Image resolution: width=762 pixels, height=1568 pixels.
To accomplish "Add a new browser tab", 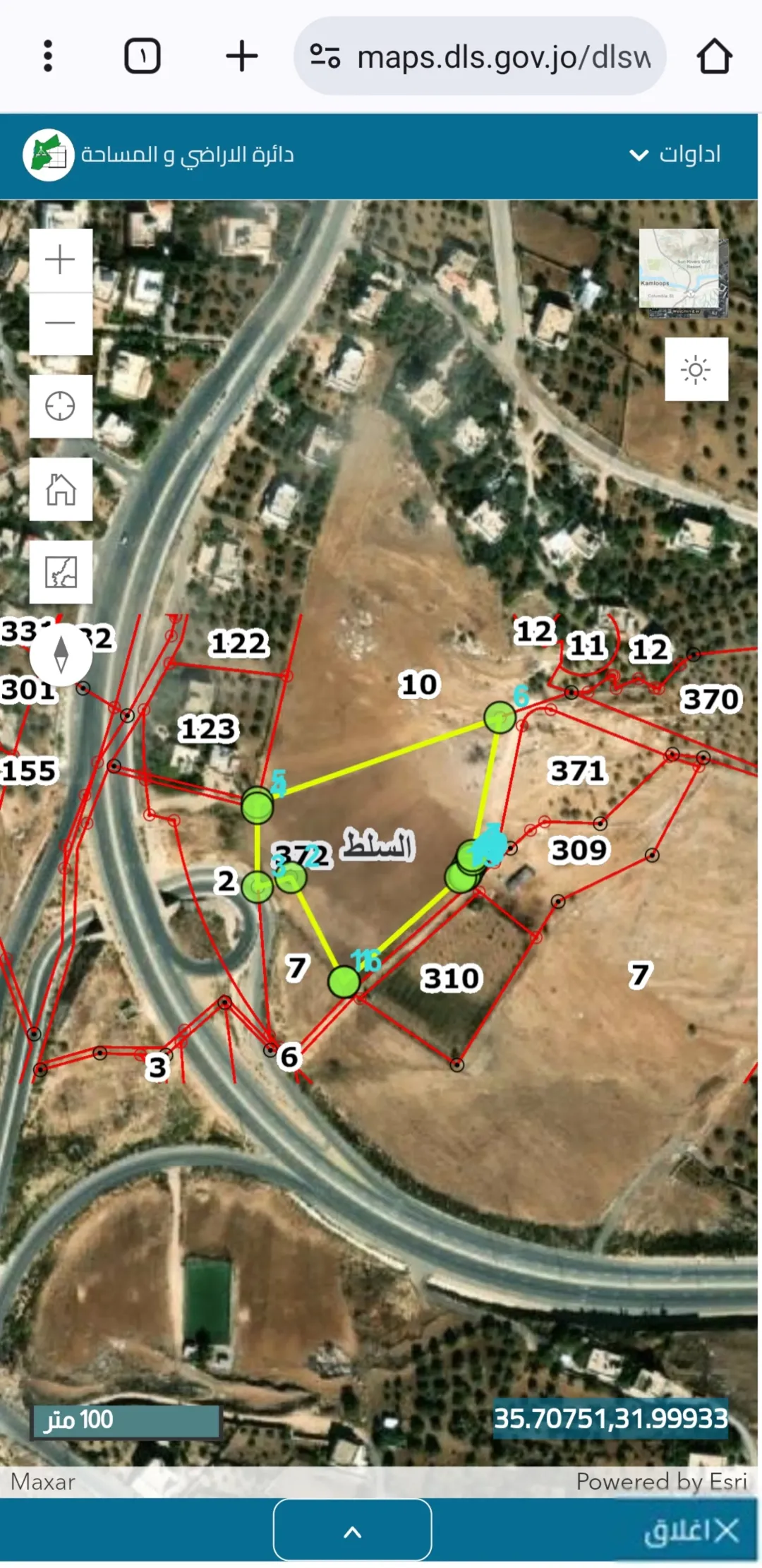I will coord(241,56).
